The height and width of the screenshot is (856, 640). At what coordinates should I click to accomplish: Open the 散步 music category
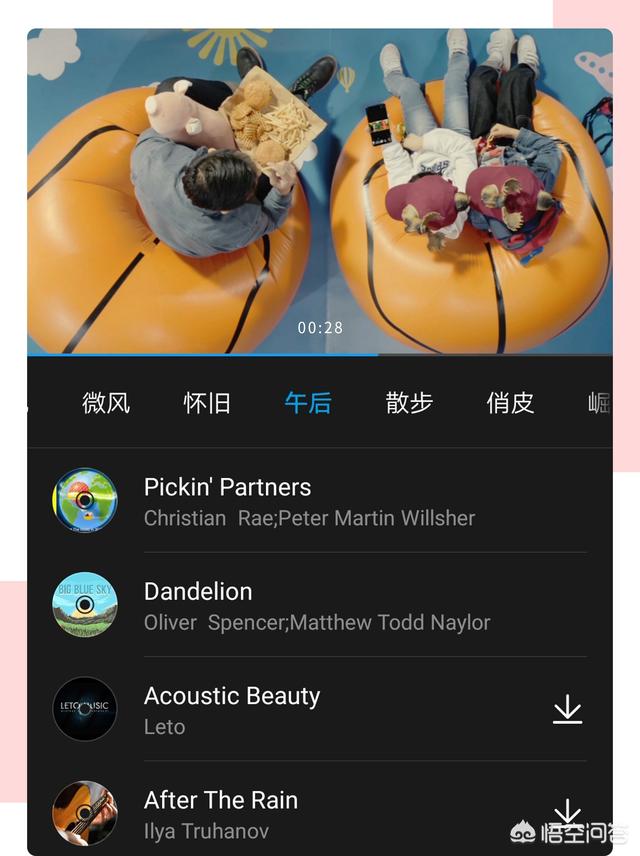(x=409, y=403)
